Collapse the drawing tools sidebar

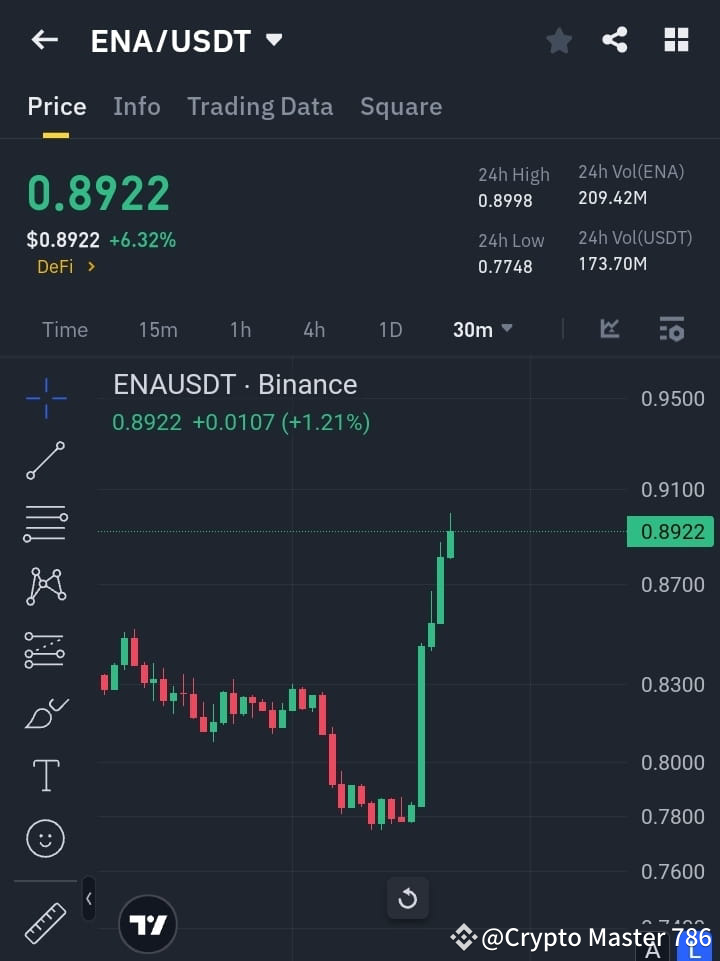(x=88, y=898)
